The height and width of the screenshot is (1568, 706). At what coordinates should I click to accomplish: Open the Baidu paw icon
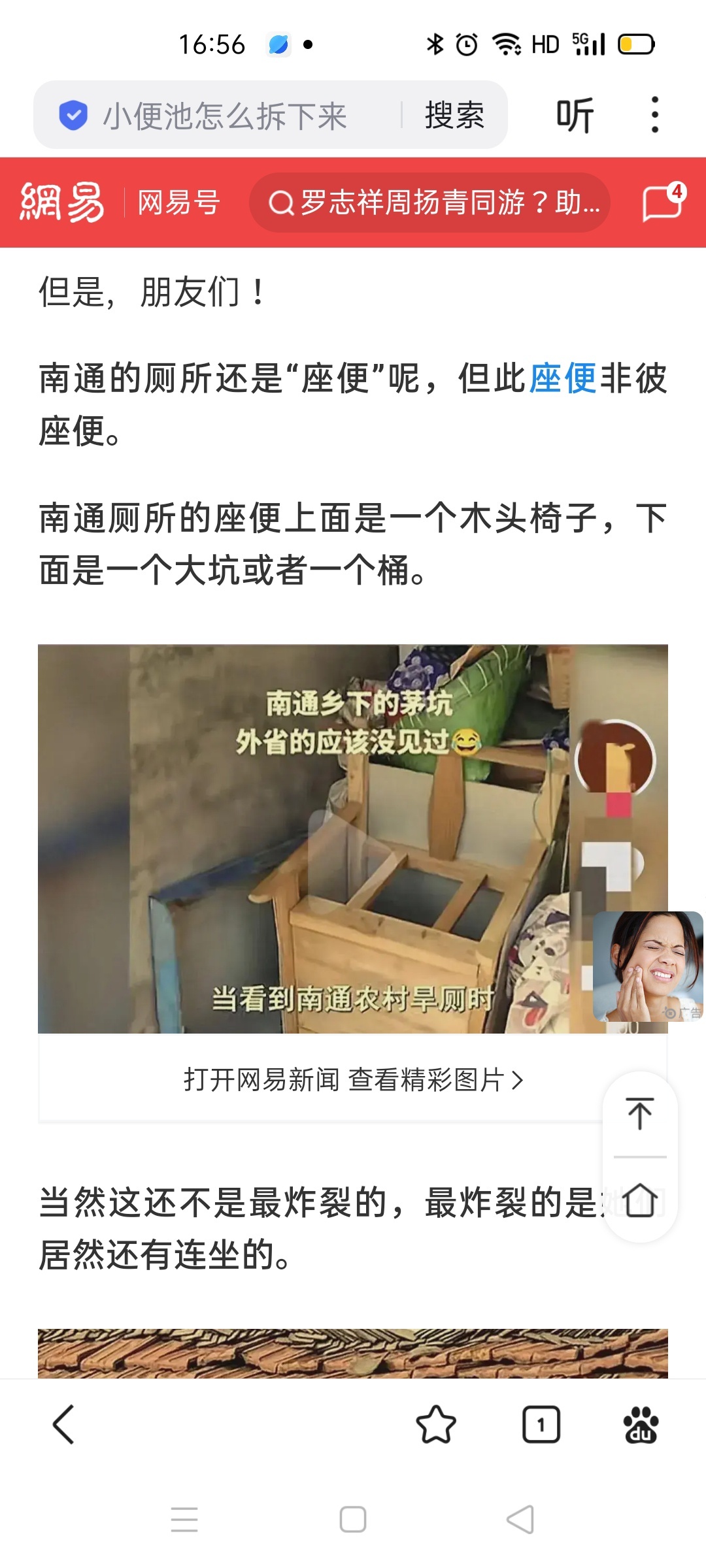pos(641,1424)
